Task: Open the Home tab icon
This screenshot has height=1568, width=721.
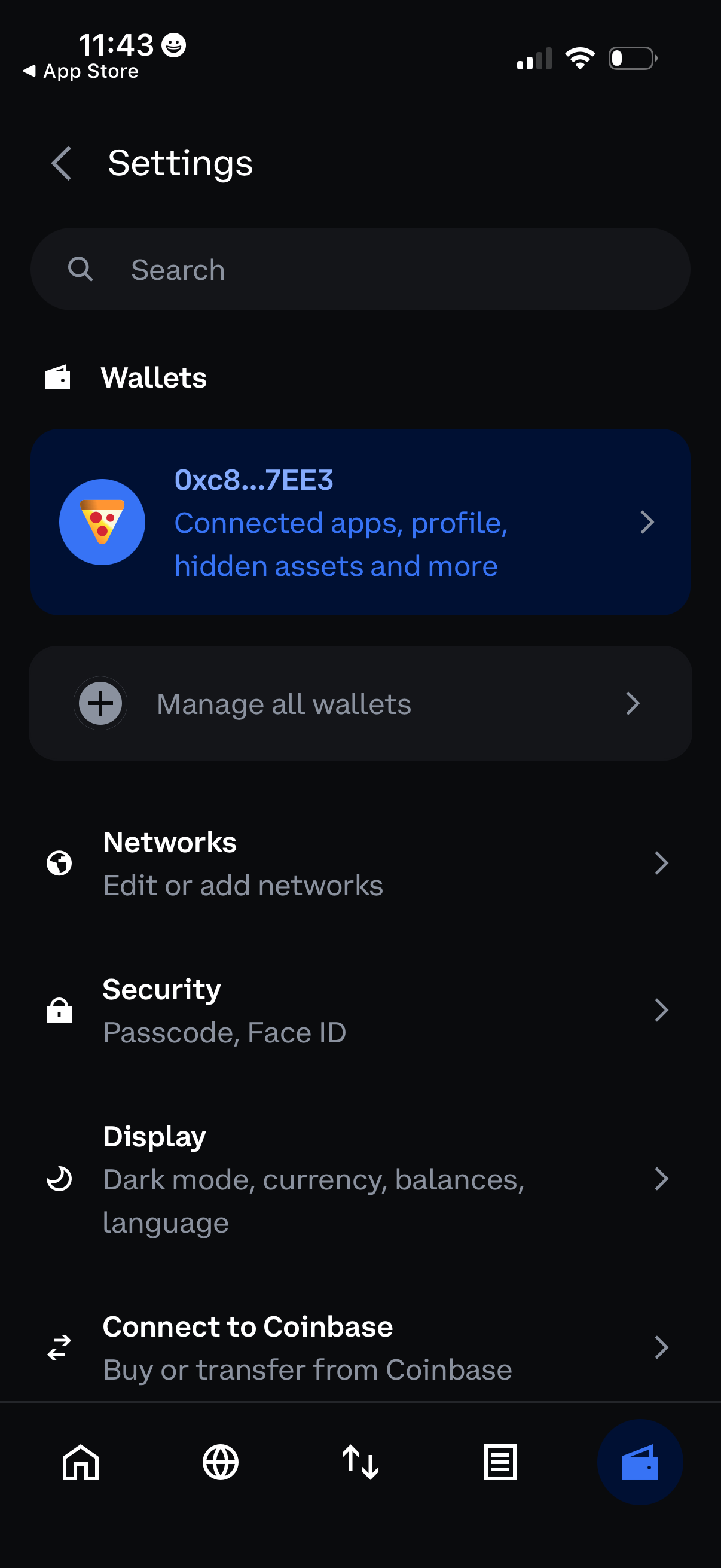Action: pyautogui.click(x=80, y=1463)
